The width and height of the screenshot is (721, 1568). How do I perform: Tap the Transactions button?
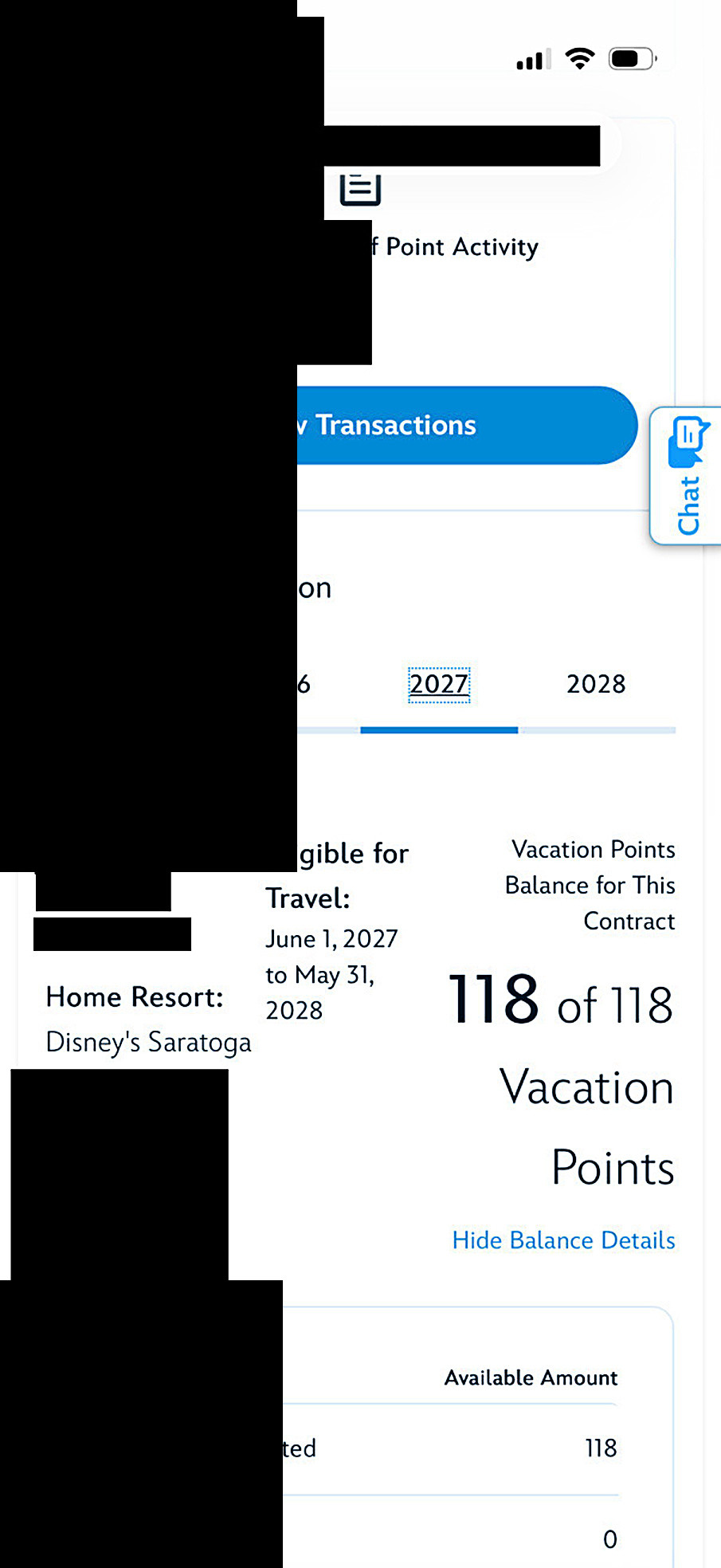[466, 425]
